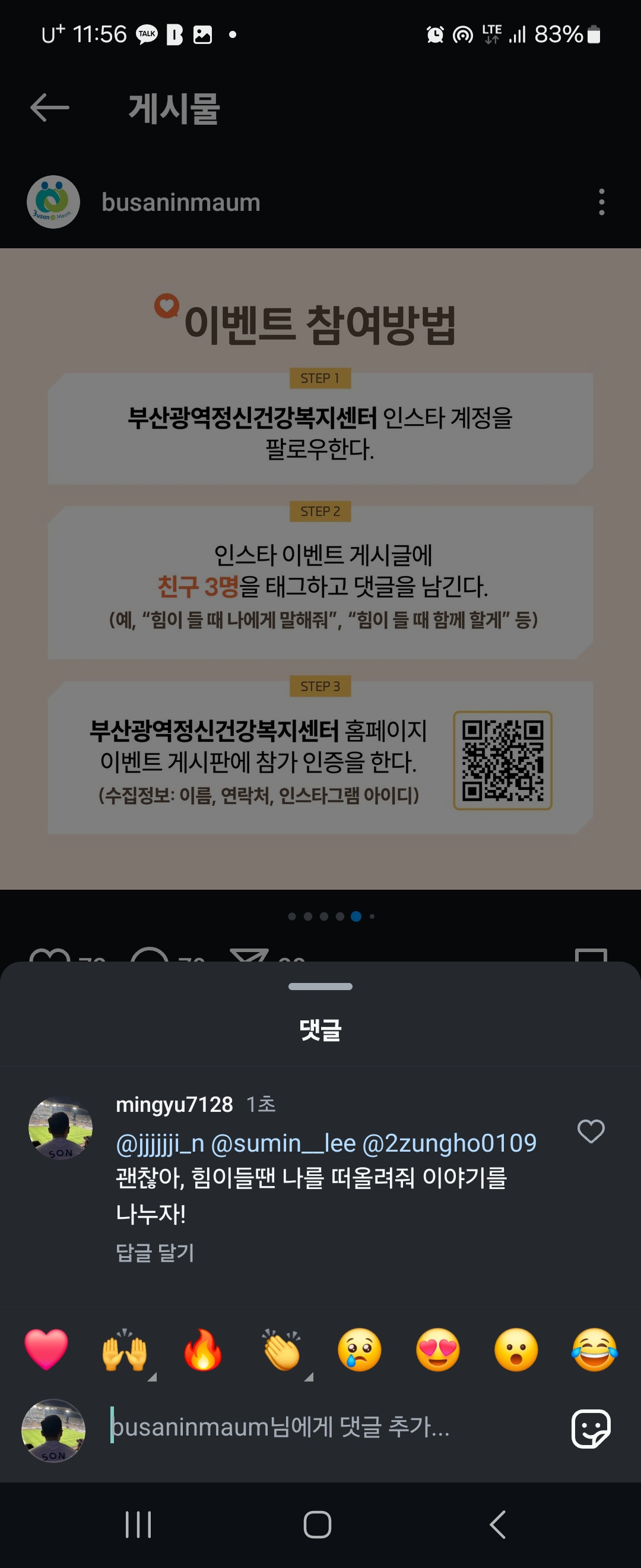Go back from the 게시물 screen
This screenshot has width=641, height=1568.
coord(49,108)
